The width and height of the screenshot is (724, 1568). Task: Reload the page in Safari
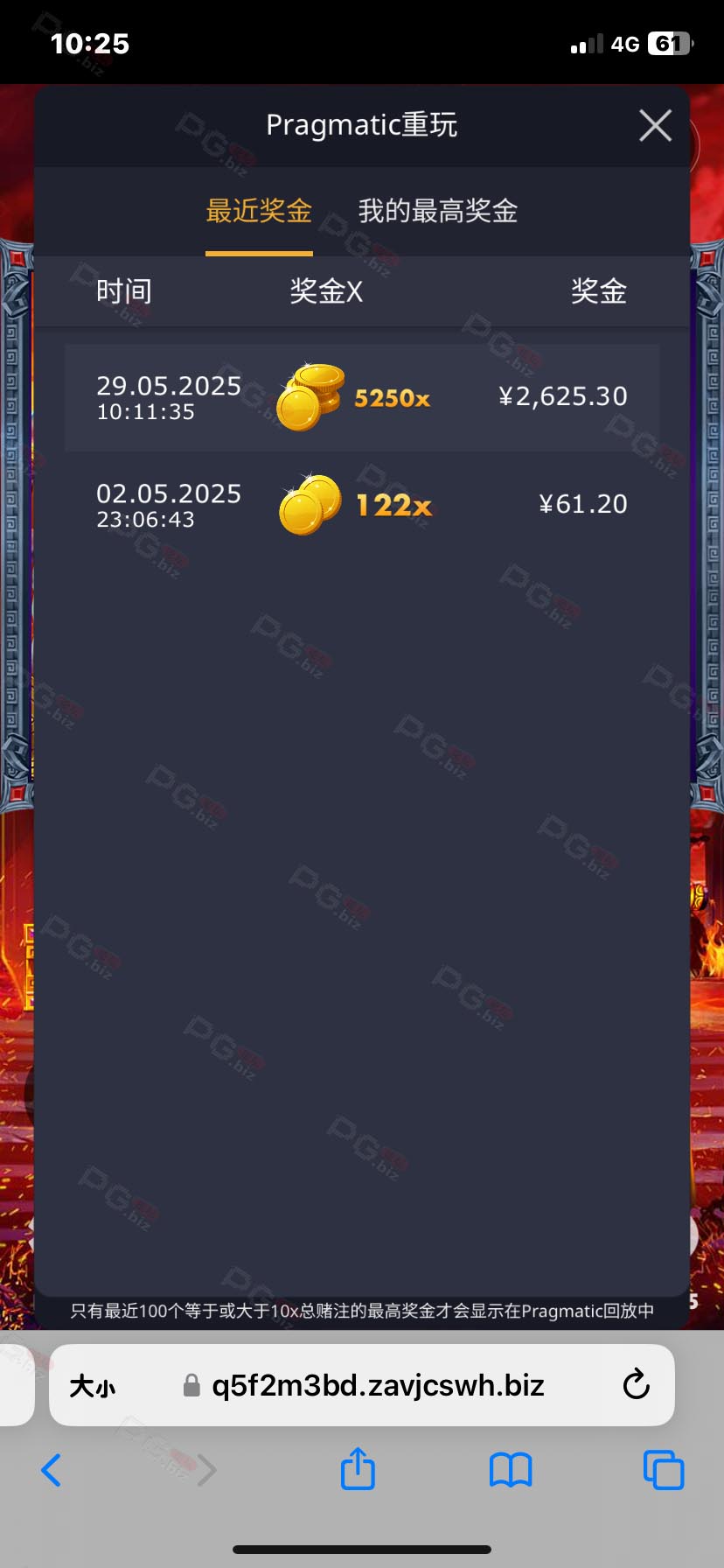[x=636, y=1384]
